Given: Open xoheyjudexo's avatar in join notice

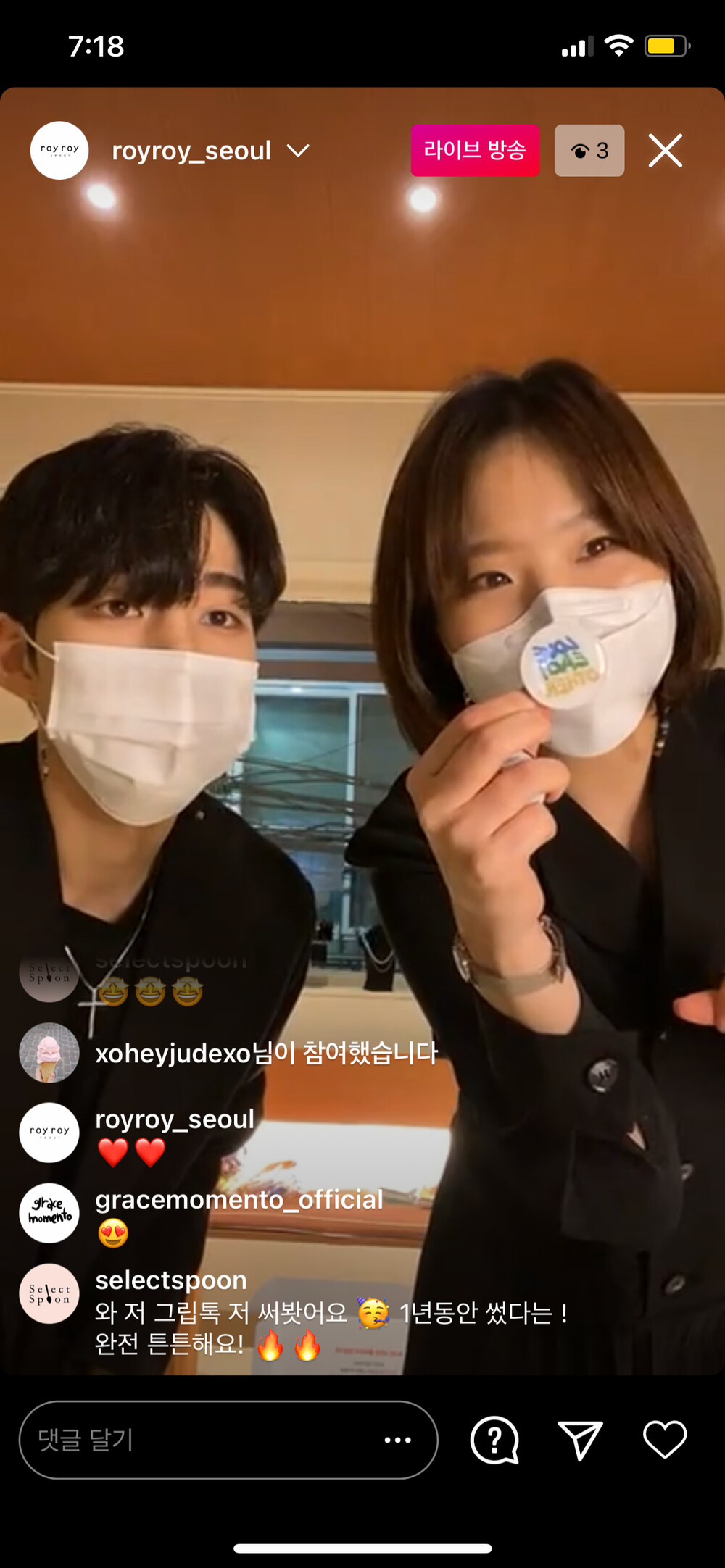Looking at the screenshot, I should 49,1052.
